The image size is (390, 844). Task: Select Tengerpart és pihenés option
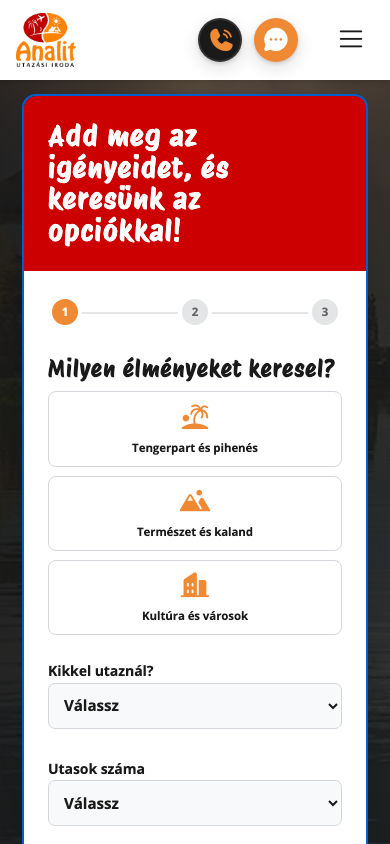[195, 429]
